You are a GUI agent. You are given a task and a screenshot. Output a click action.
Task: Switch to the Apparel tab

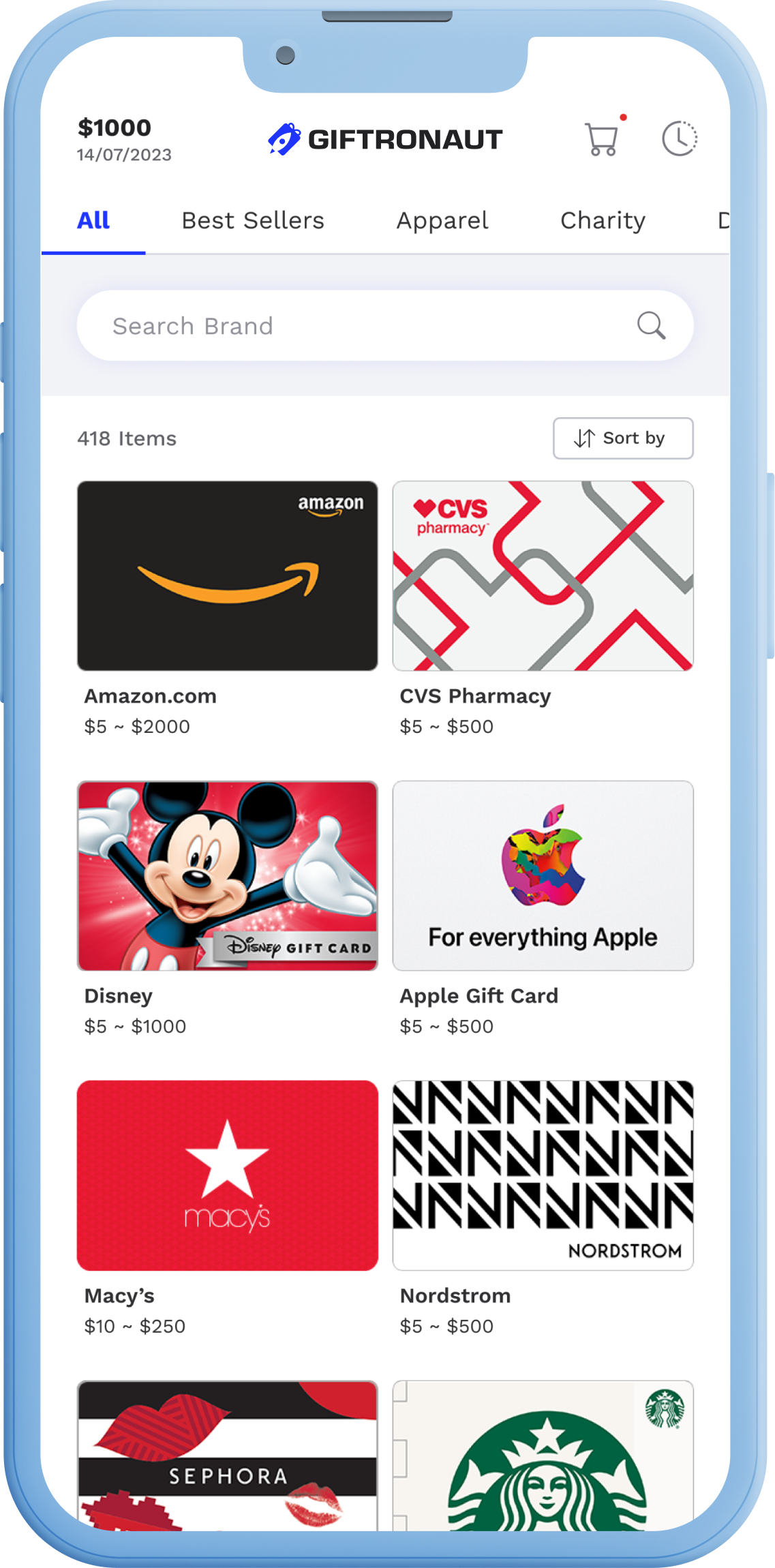pyautogui.click(x=442, y=221)
